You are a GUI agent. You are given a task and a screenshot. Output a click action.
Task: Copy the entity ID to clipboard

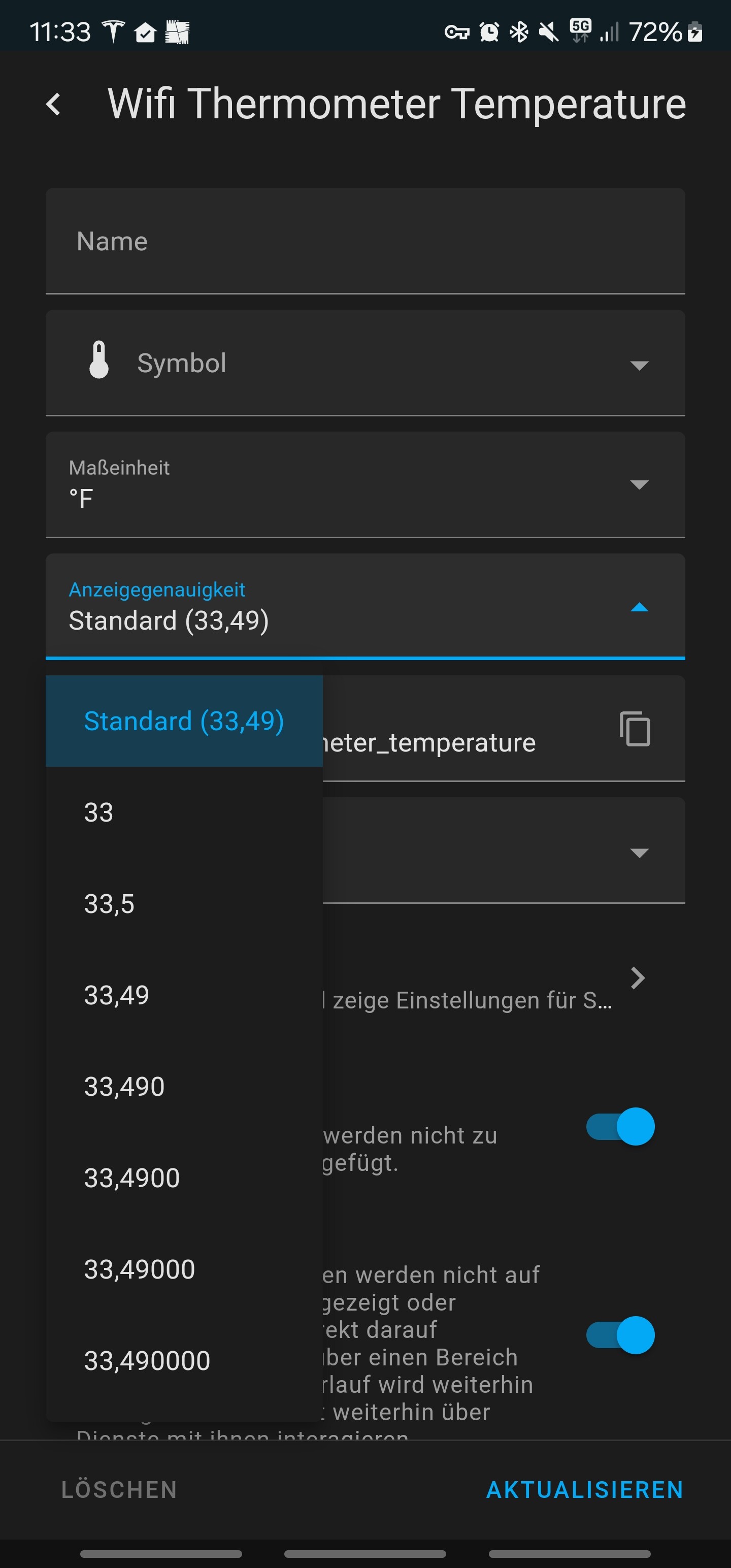[x=635, y=729]
